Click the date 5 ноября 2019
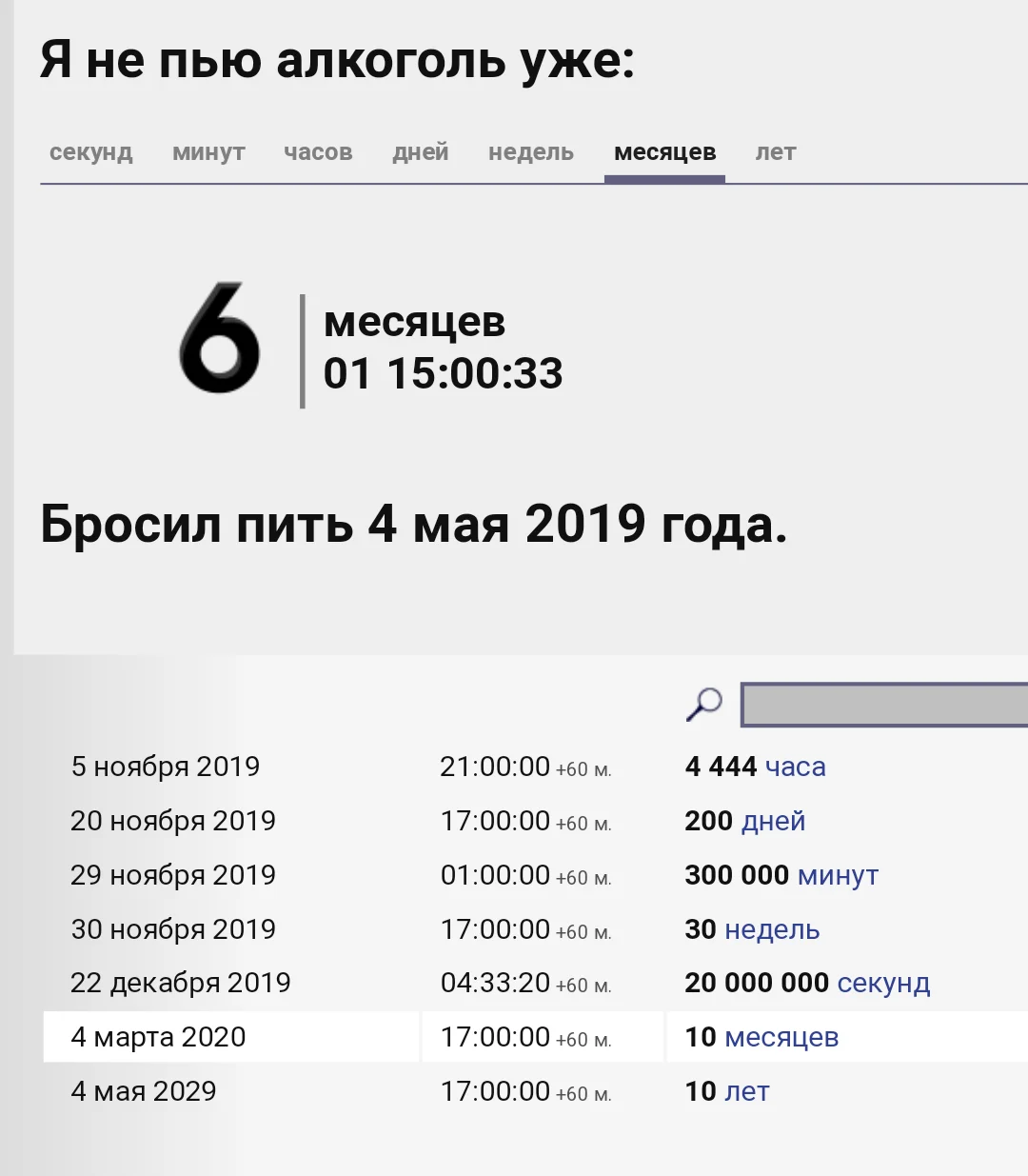The image size is (1028, 1176). [x=167, y=767]
